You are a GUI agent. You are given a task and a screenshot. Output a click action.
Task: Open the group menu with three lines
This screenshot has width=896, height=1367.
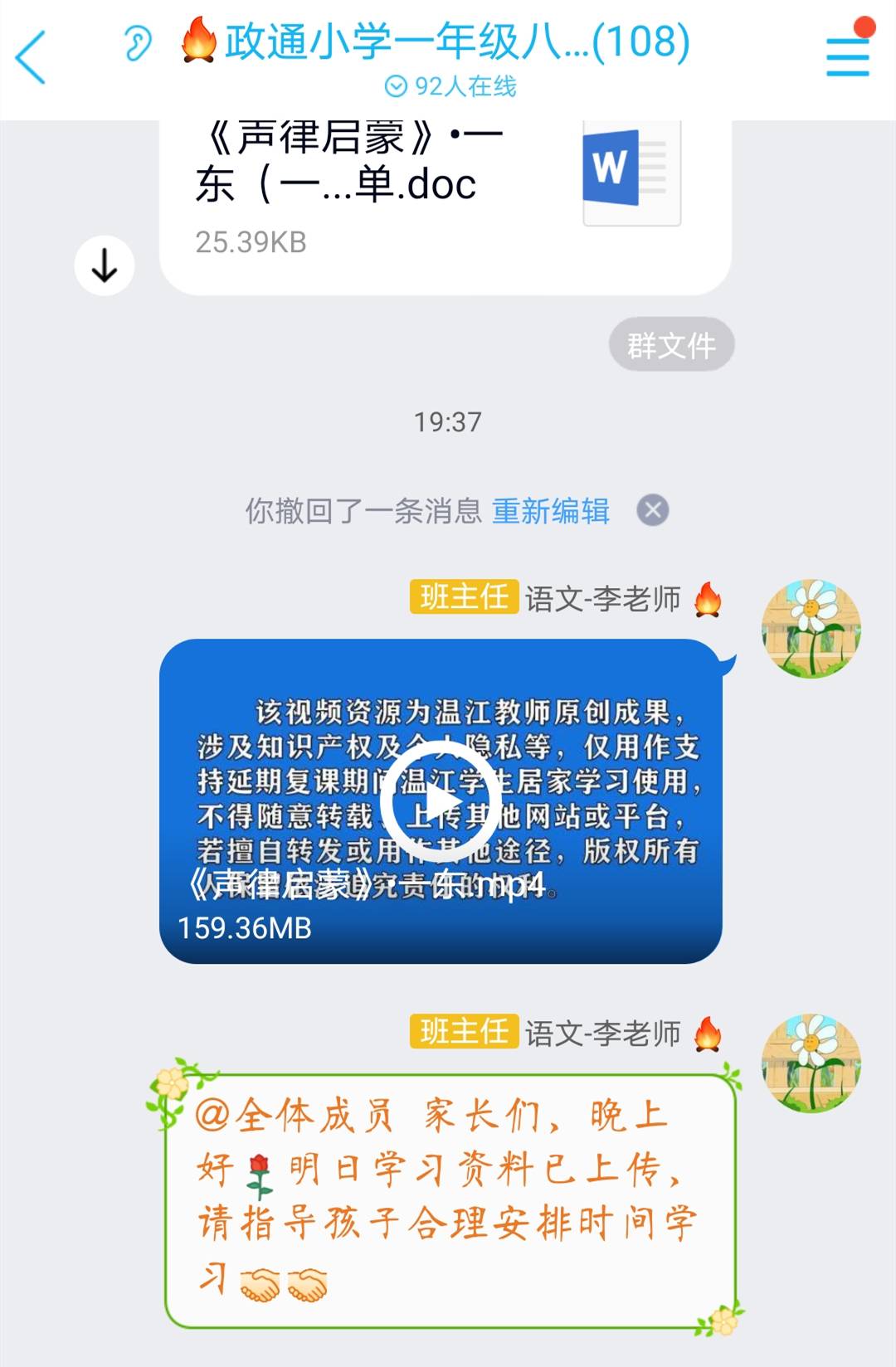[847, 56]
